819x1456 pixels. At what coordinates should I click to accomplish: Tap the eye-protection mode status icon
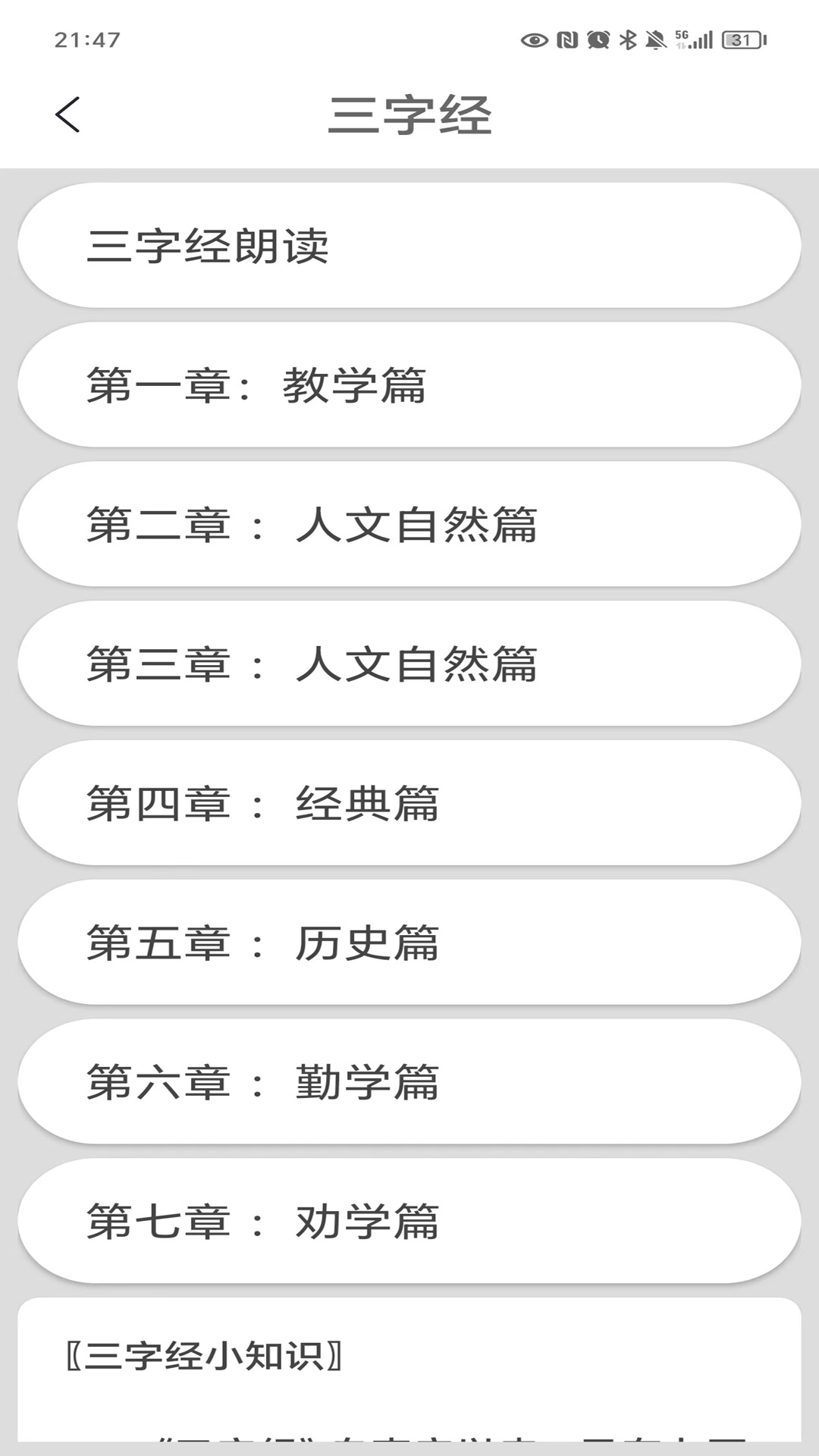[x=535, y=39]
